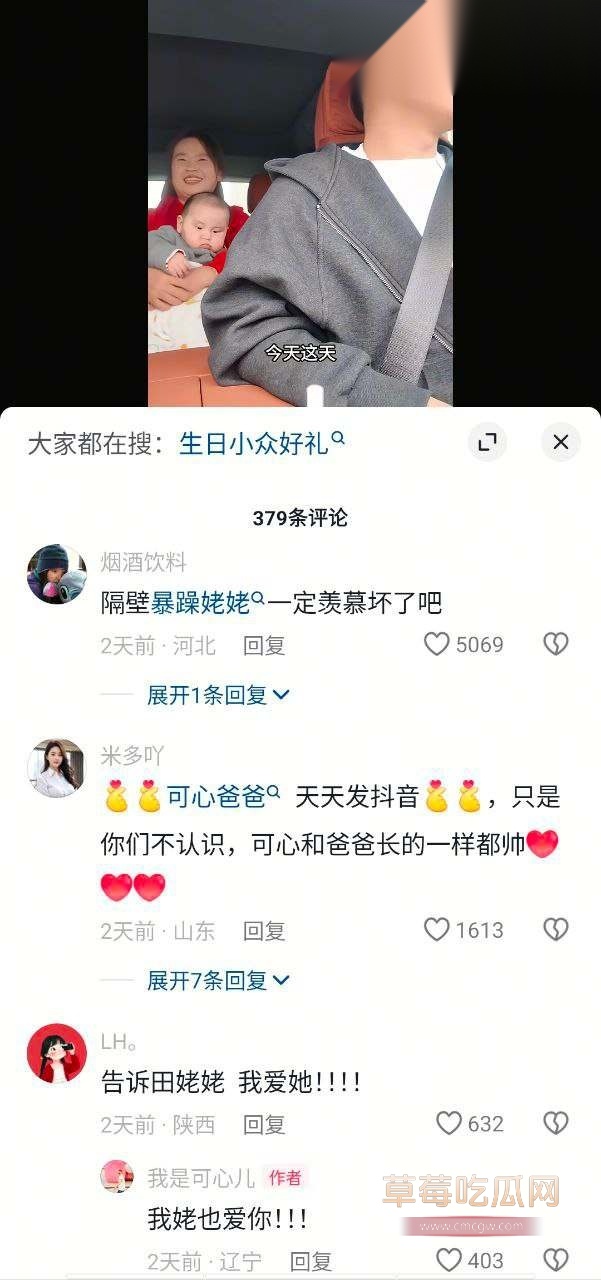Expand comments panel to full screen
Viewport: 601px width, 1280px height.
(487, 442)
